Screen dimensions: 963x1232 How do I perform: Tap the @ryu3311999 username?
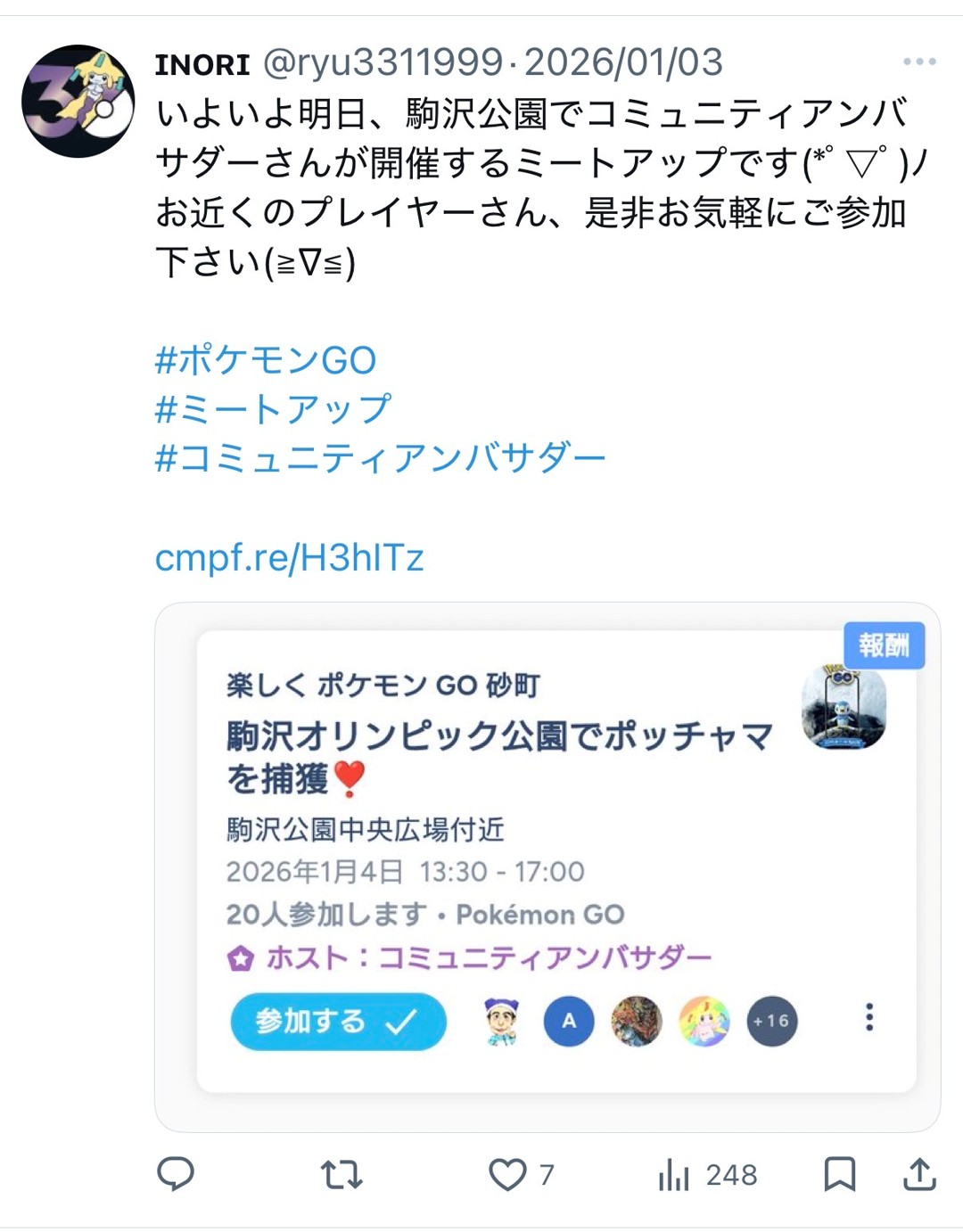pos(383,62)
